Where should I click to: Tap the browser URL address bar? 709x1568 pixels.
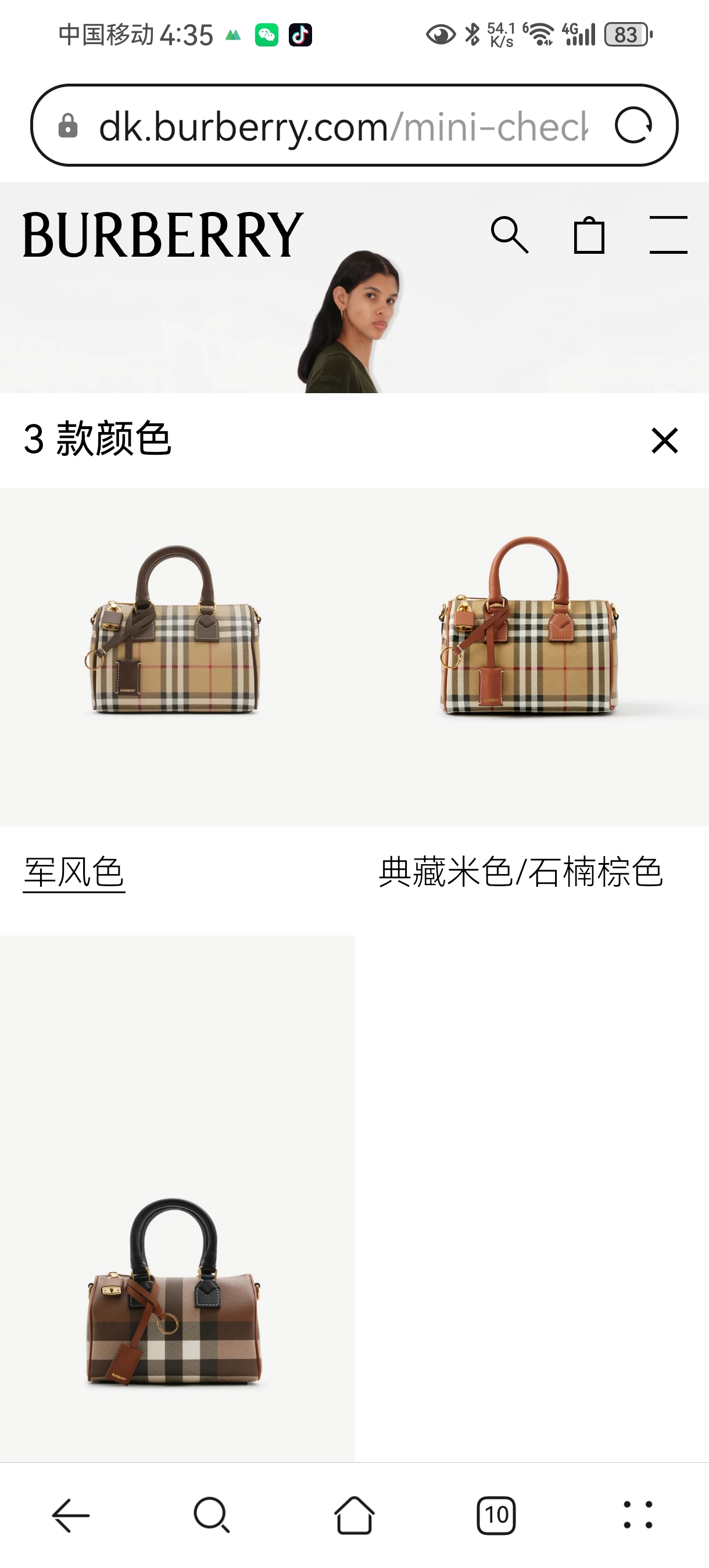tap(341, 126)
